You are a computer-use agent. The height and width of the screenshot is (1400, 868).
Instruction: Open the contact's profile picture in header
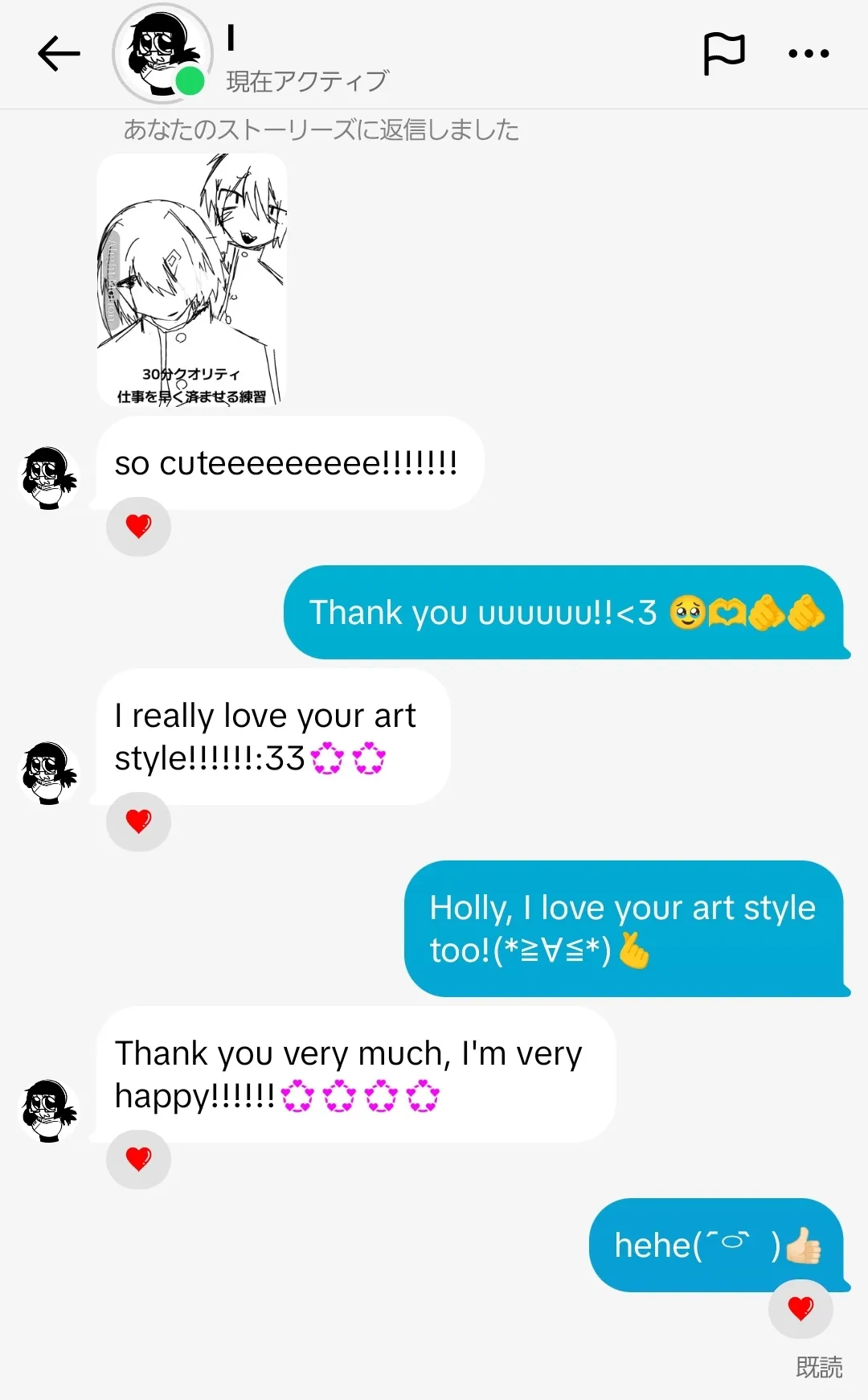click(162, 54)
